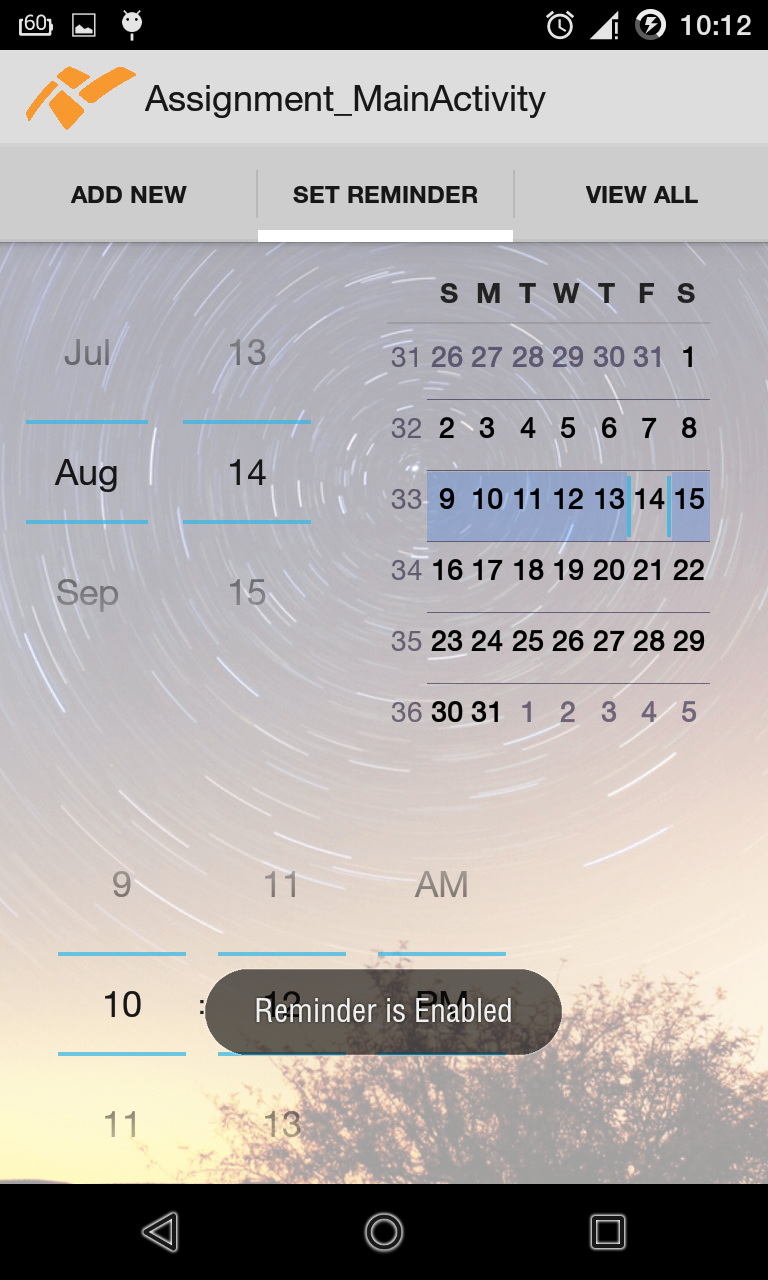Set hour to 9 in time picker

click(122, 885)
